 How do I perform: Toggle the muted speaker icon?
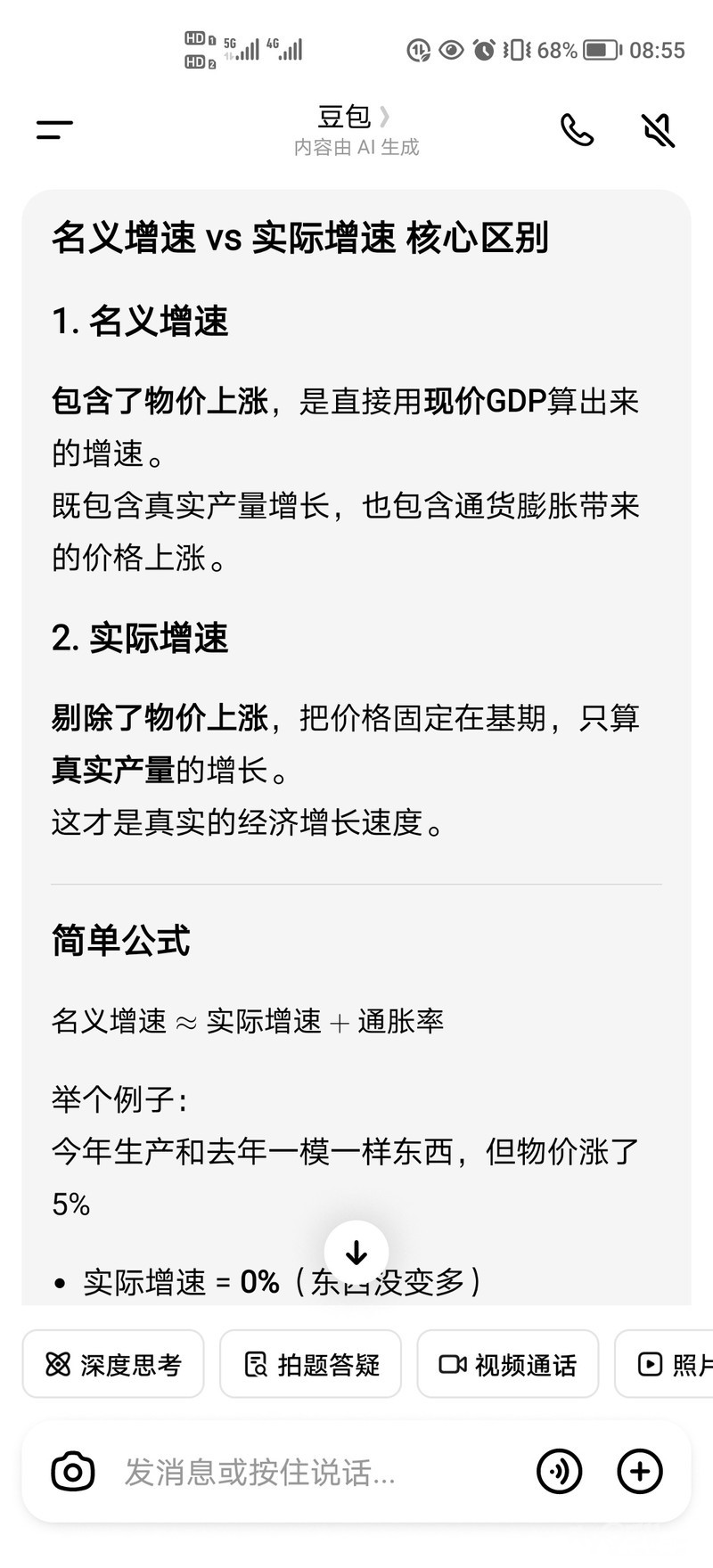point(659,130)
